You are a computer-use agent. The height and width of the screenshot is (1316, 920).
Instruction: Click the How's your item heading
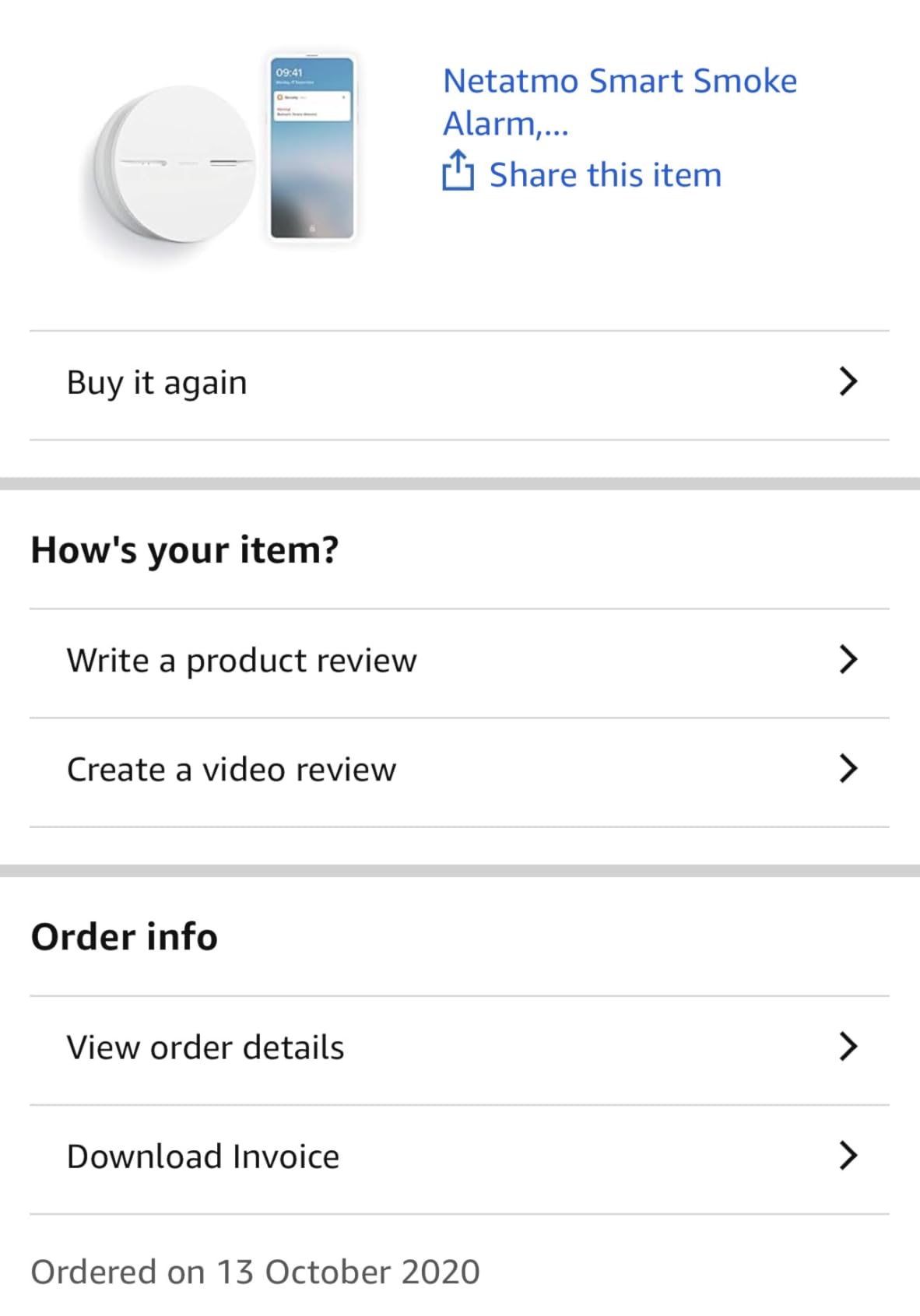tap(185, 549)
